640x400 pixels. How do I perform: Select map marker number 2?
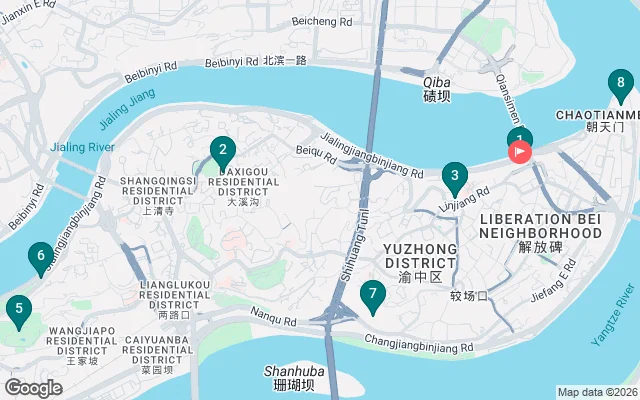pos(222,153)
